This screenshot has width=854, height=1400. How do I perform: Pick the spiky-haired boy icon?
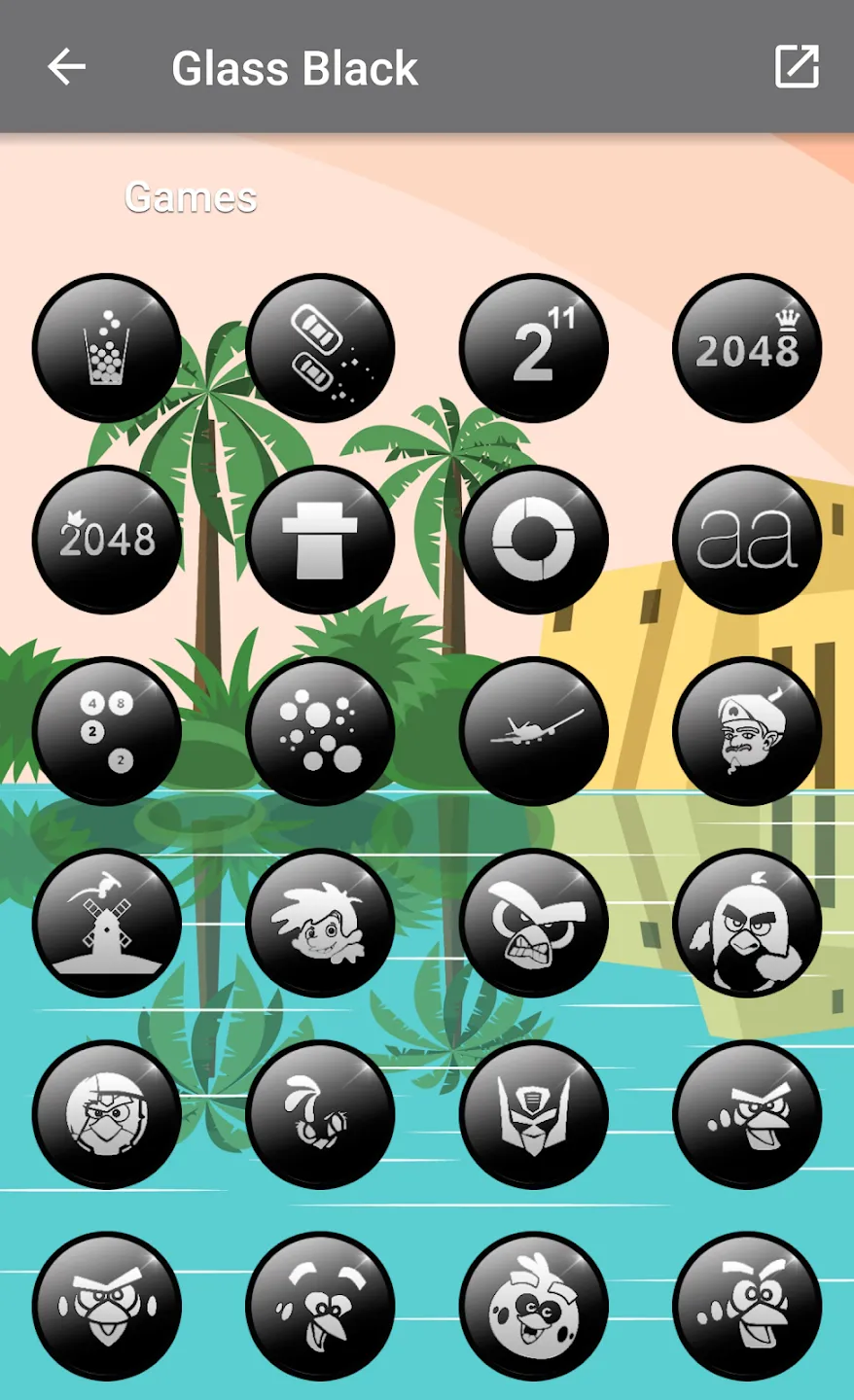[x=320, y=923]
